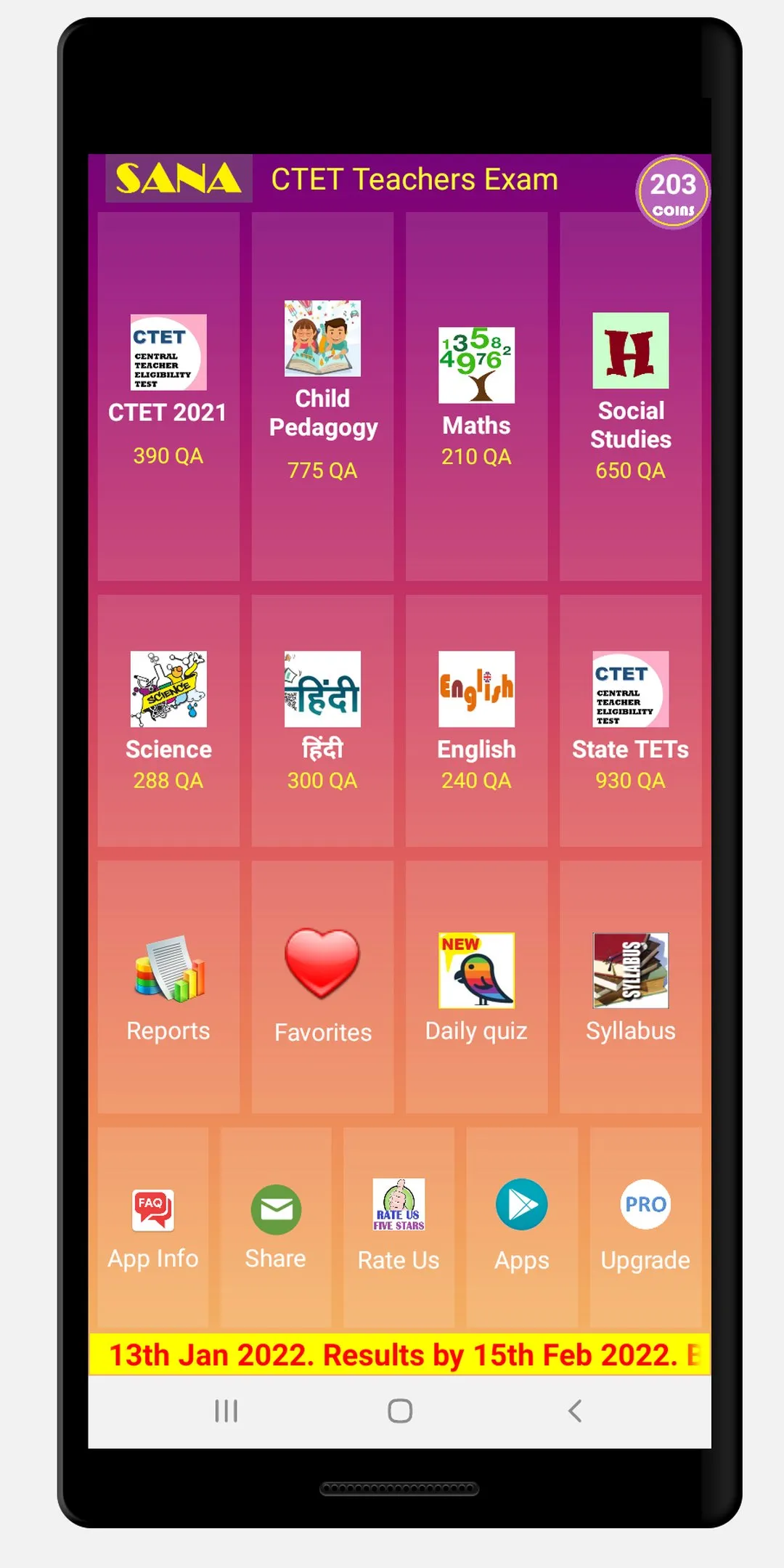Open the CTET 2021 question set

[x=168, y=392]
